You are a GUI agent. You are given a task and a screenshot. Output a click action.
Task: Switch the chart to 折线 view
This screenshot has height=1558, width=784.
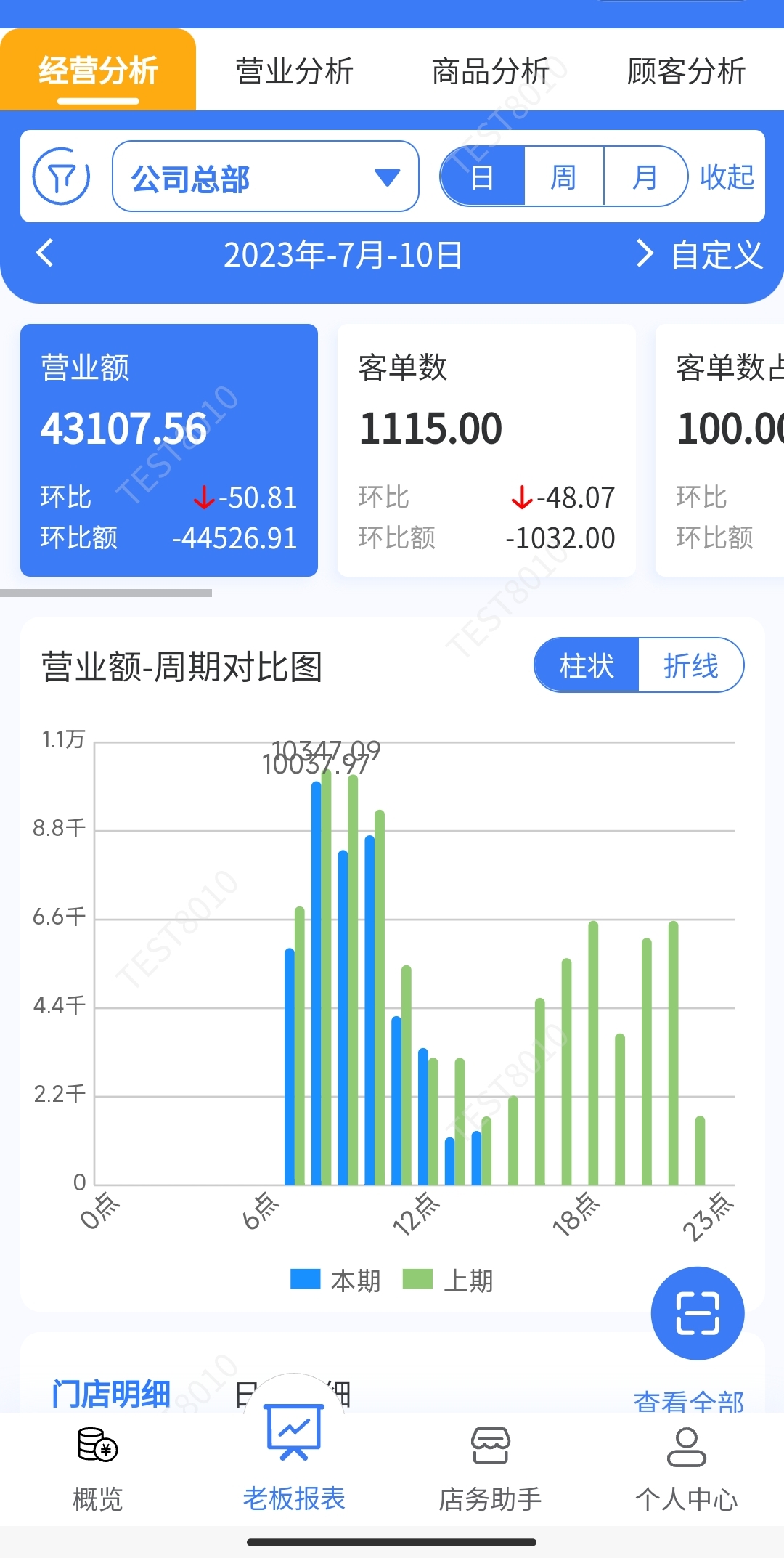pyautogui.click(x=690, y=665)
